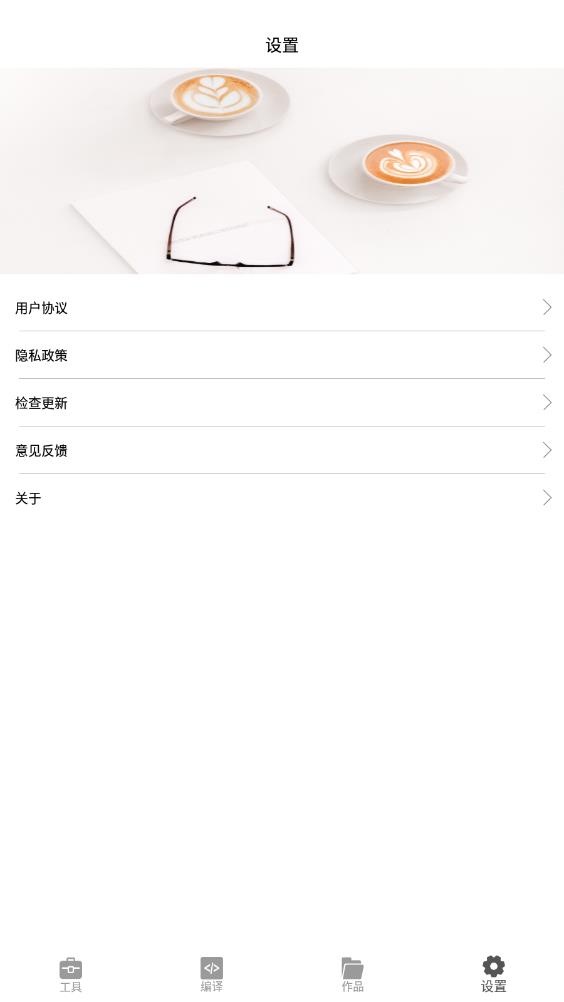Tap the 设置 tab
Viewport: 564px width, 1002px height.
pyautogui.click(x=493, y=975)
